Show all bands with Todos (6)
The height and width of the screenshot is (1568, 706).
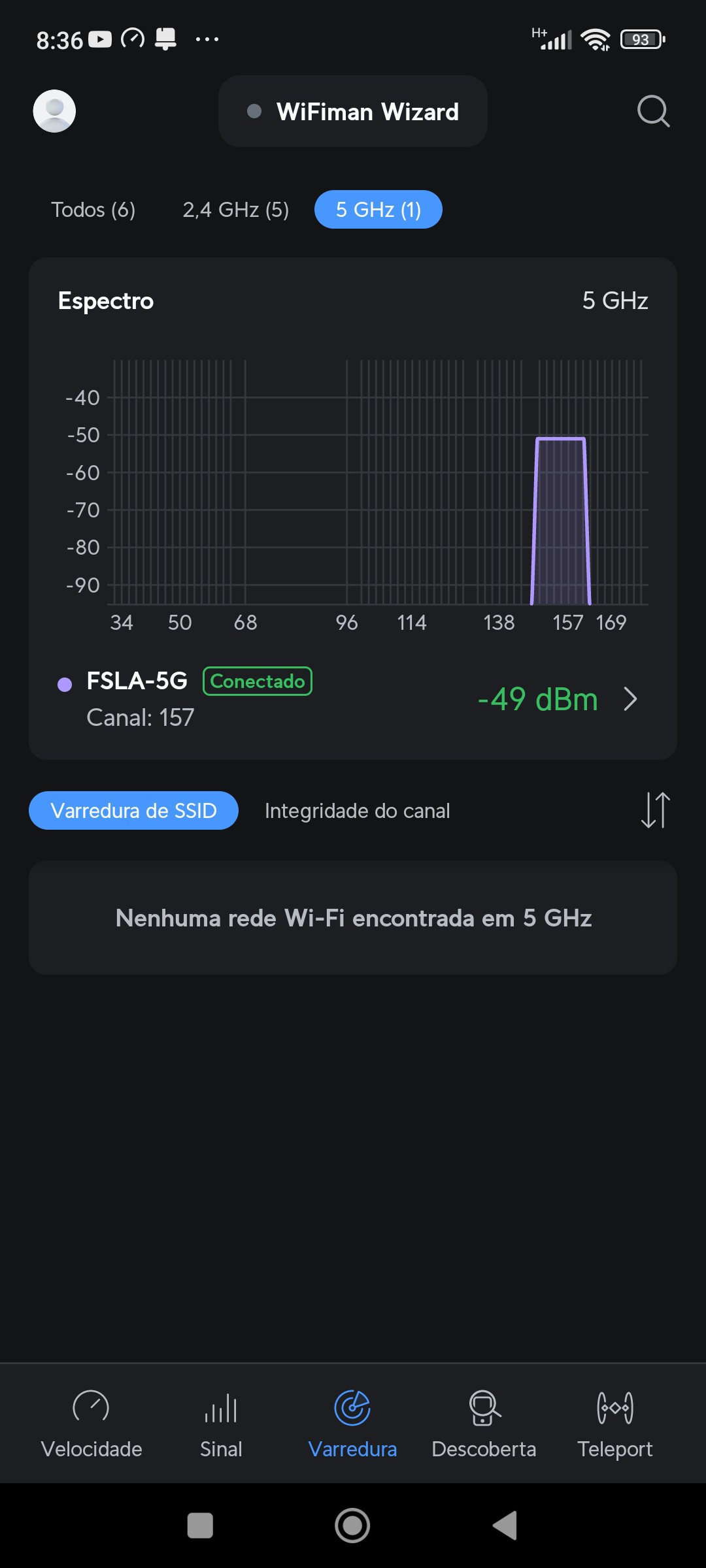coord(93,210)
